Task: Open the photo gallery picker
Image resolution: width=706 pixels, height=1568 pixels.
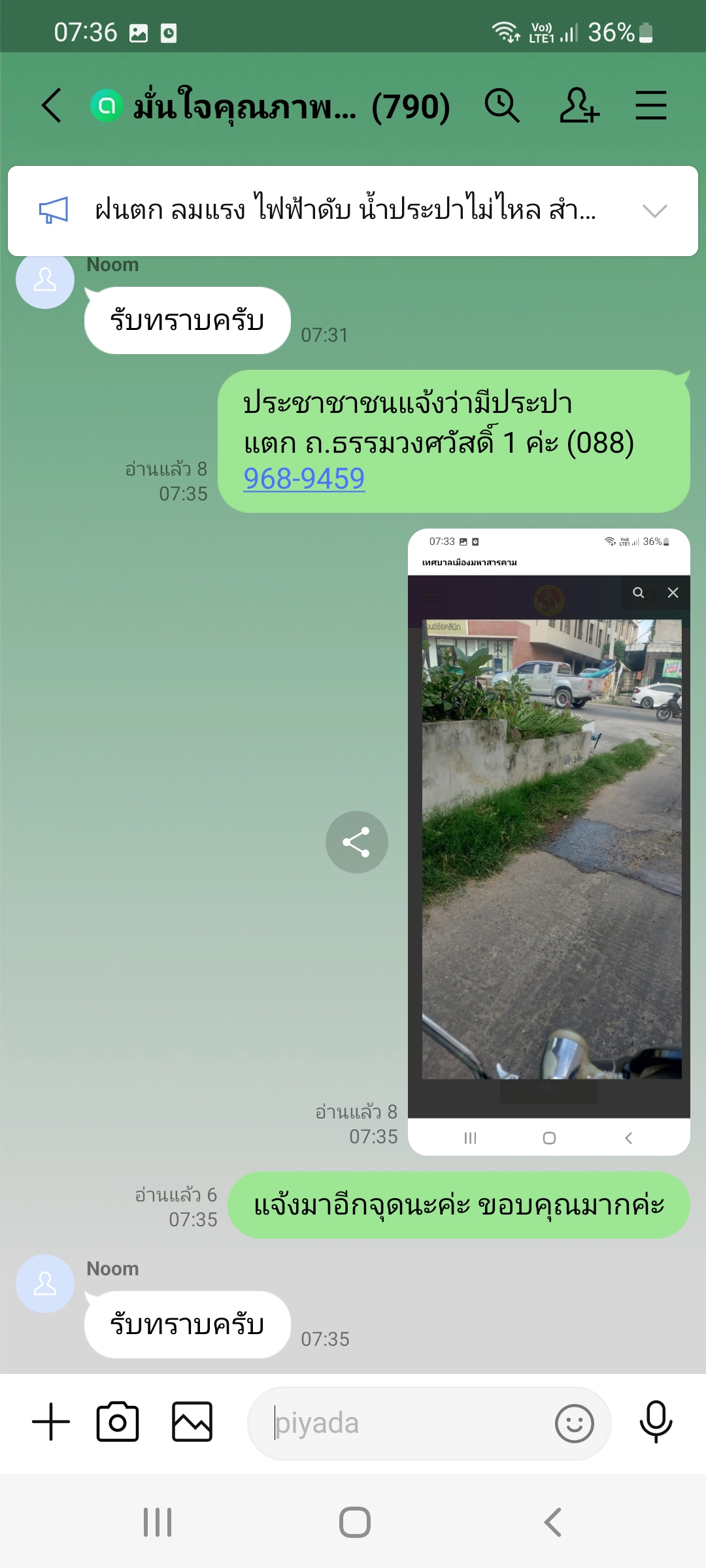Action: point(192,1422)
